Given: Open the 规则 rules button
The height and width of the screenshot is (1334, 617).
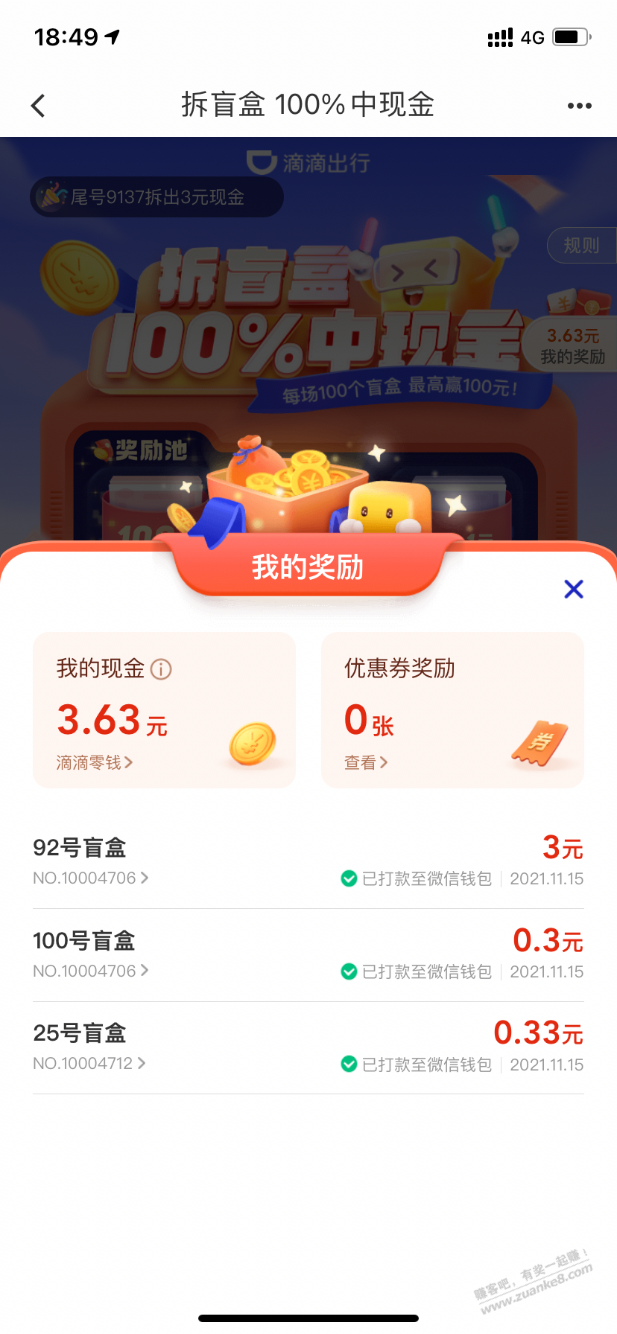Looking at the screenshot, I should (580, 245).
